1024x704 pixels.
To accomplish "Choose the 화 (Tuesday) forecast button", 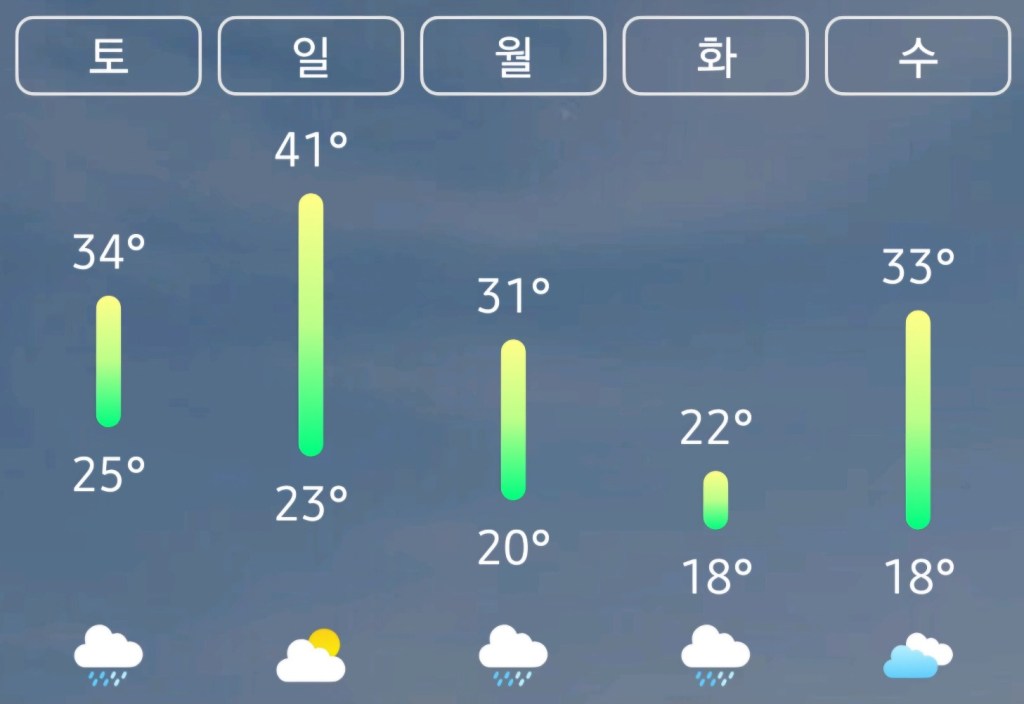I will (x=715, y=56).
